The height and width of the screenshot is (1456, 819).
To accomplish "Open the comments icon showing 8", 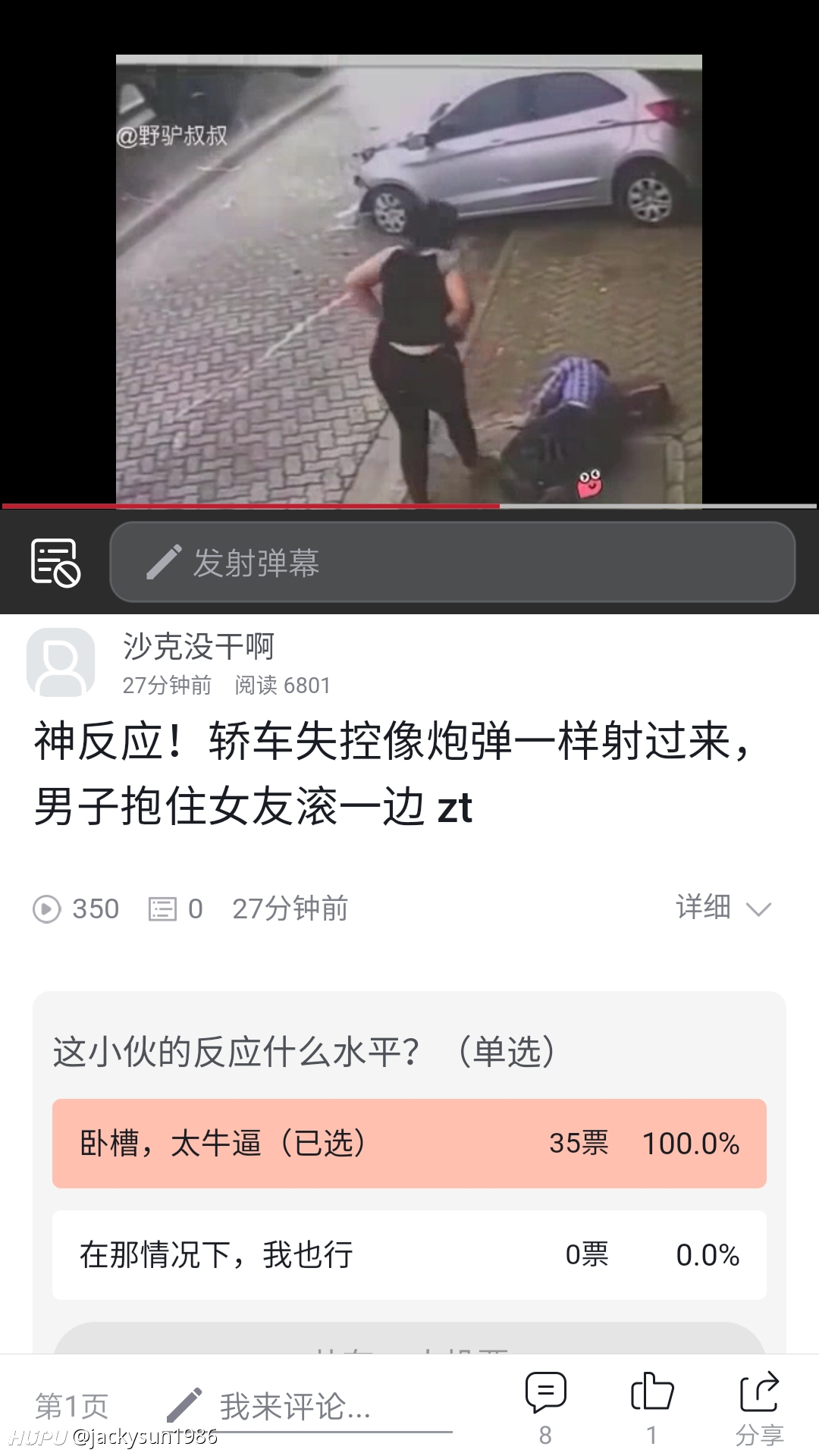I will coord(545,1408).
